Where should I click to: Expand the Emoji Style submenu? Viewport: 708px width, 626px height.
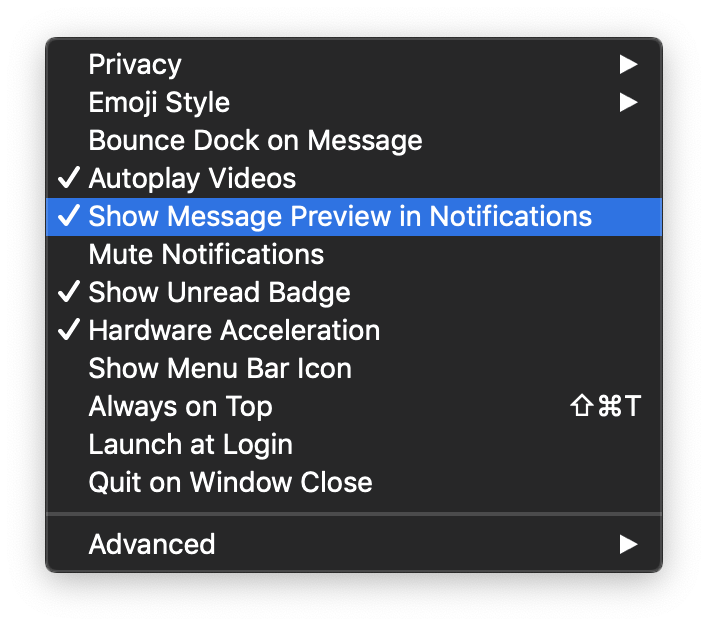[354, 103]
